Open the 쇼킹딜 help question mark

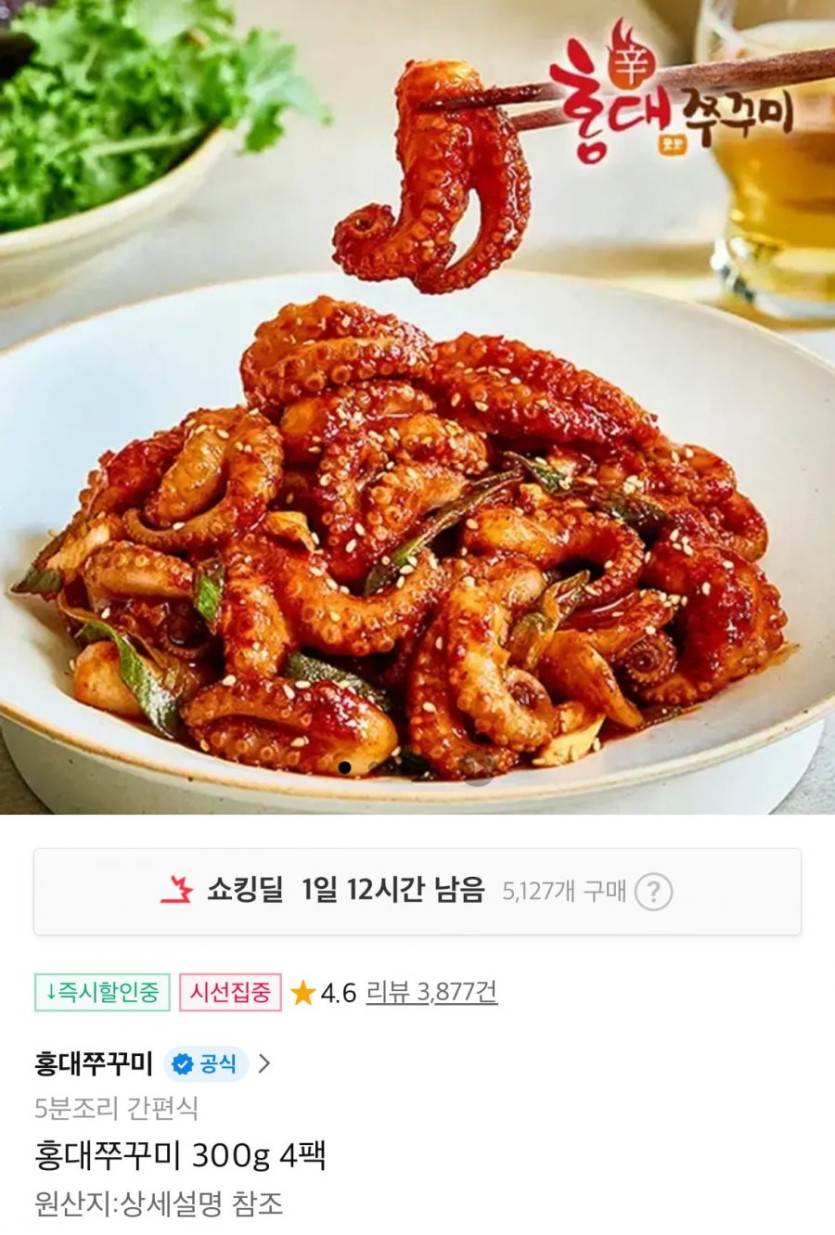pyautogui.click(x=653, y=891)
